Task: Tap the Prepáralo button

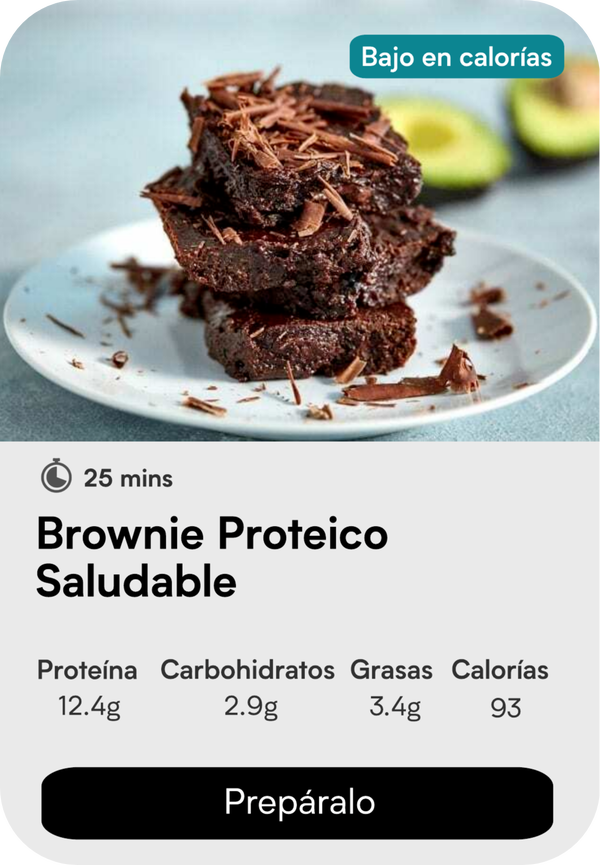Action: [x=297, y=802]
